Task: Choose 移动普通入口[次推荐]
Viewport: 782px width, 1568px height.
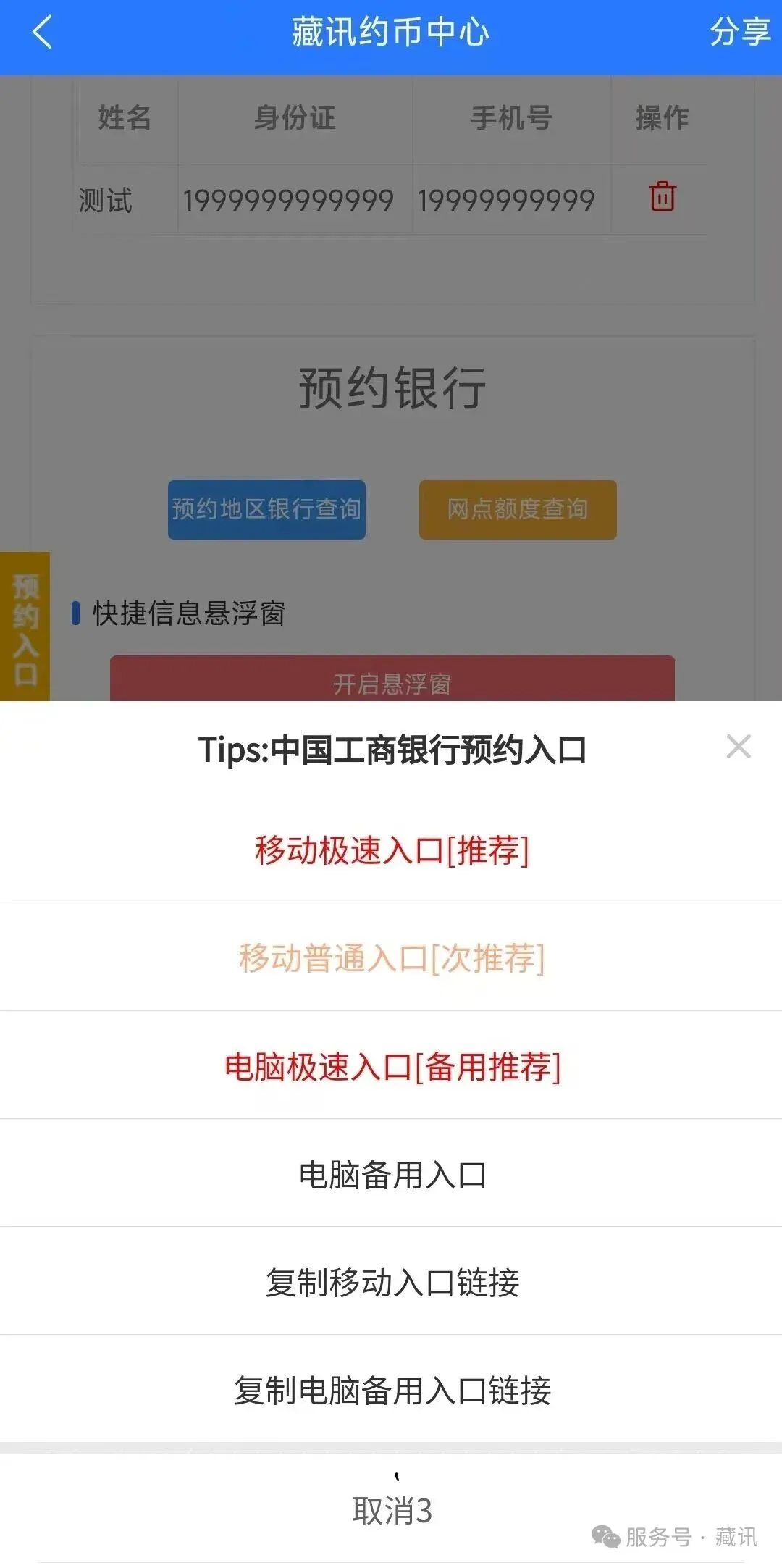Action: pos(391,957)
